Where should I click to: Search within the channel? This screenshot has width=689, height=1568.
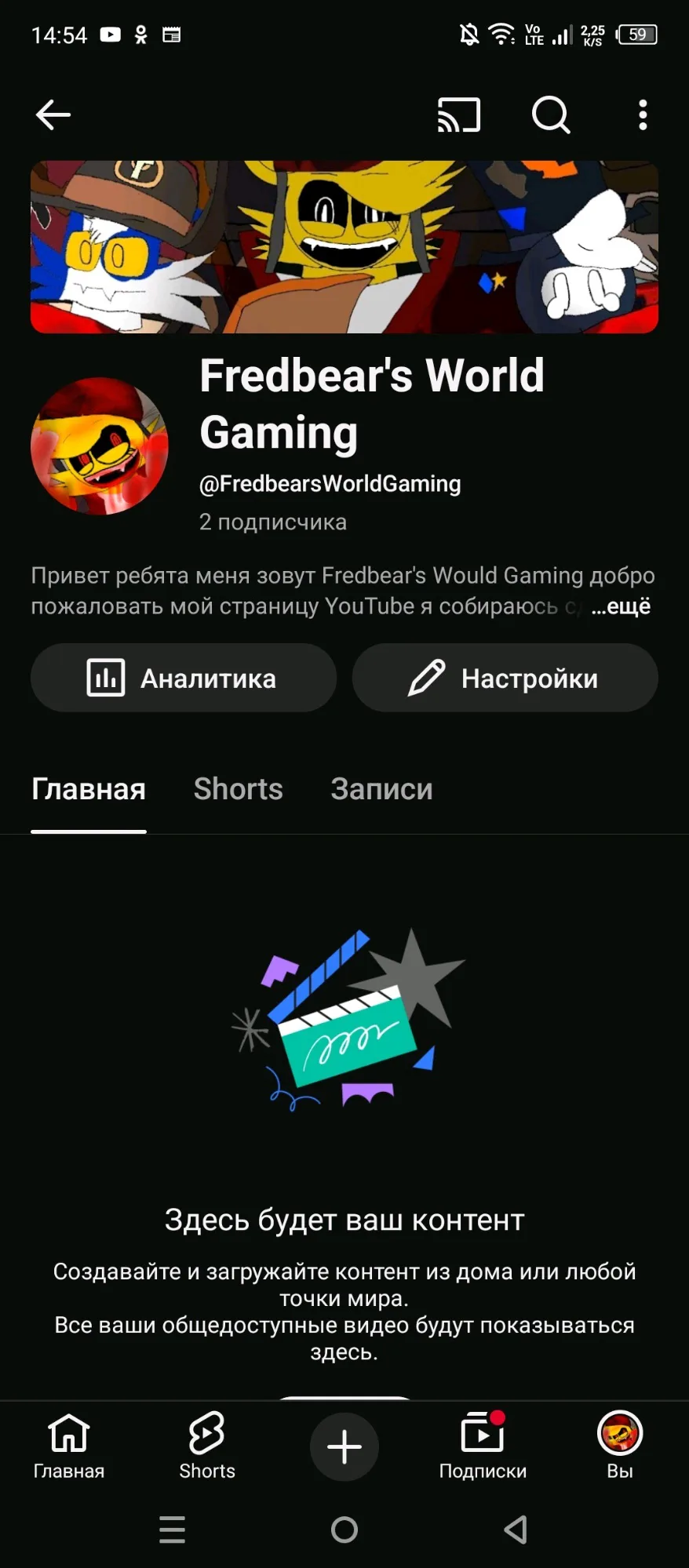point(551,115)
